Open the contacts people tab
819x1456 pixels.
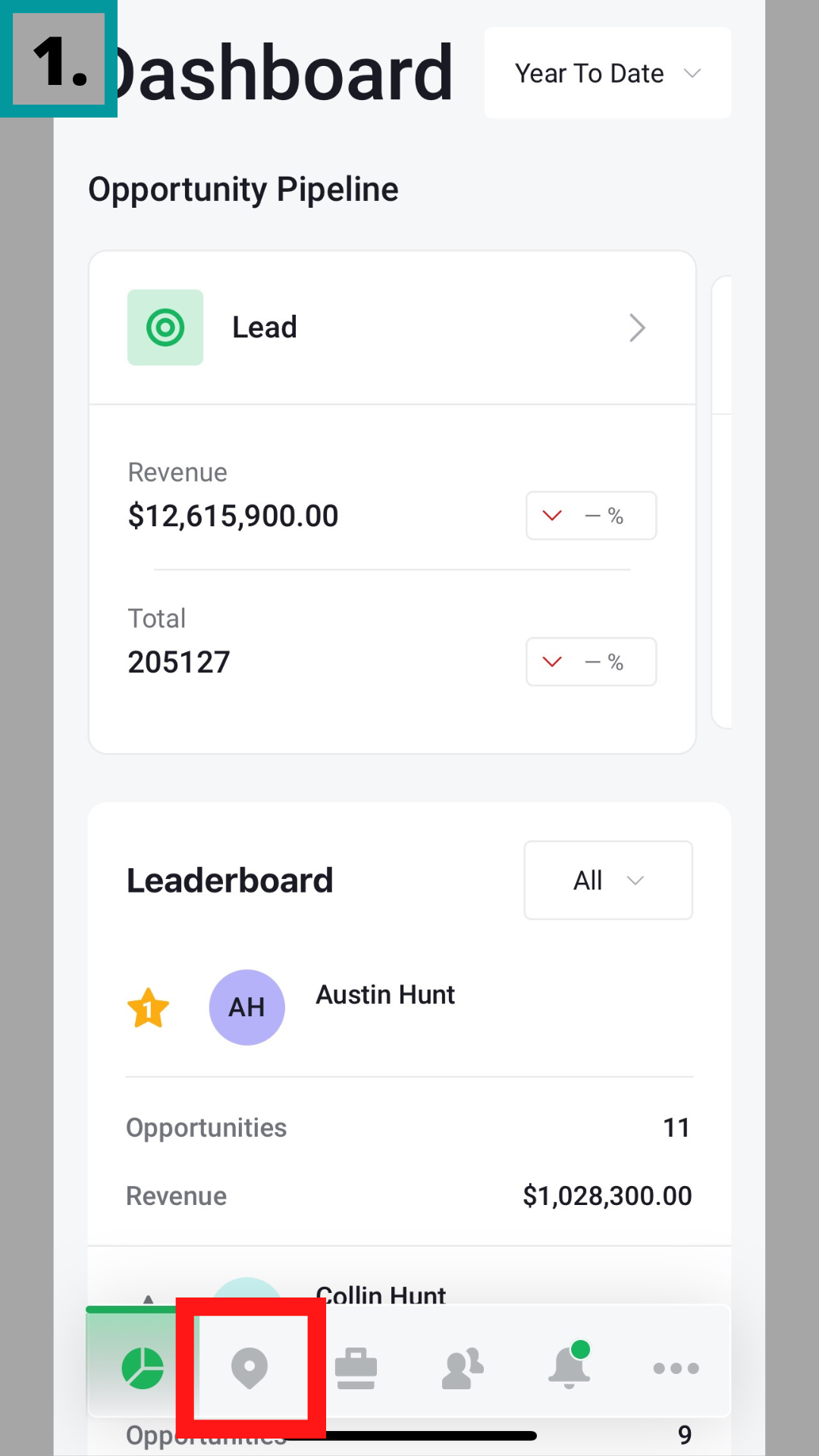click(x=462, y=1369)
